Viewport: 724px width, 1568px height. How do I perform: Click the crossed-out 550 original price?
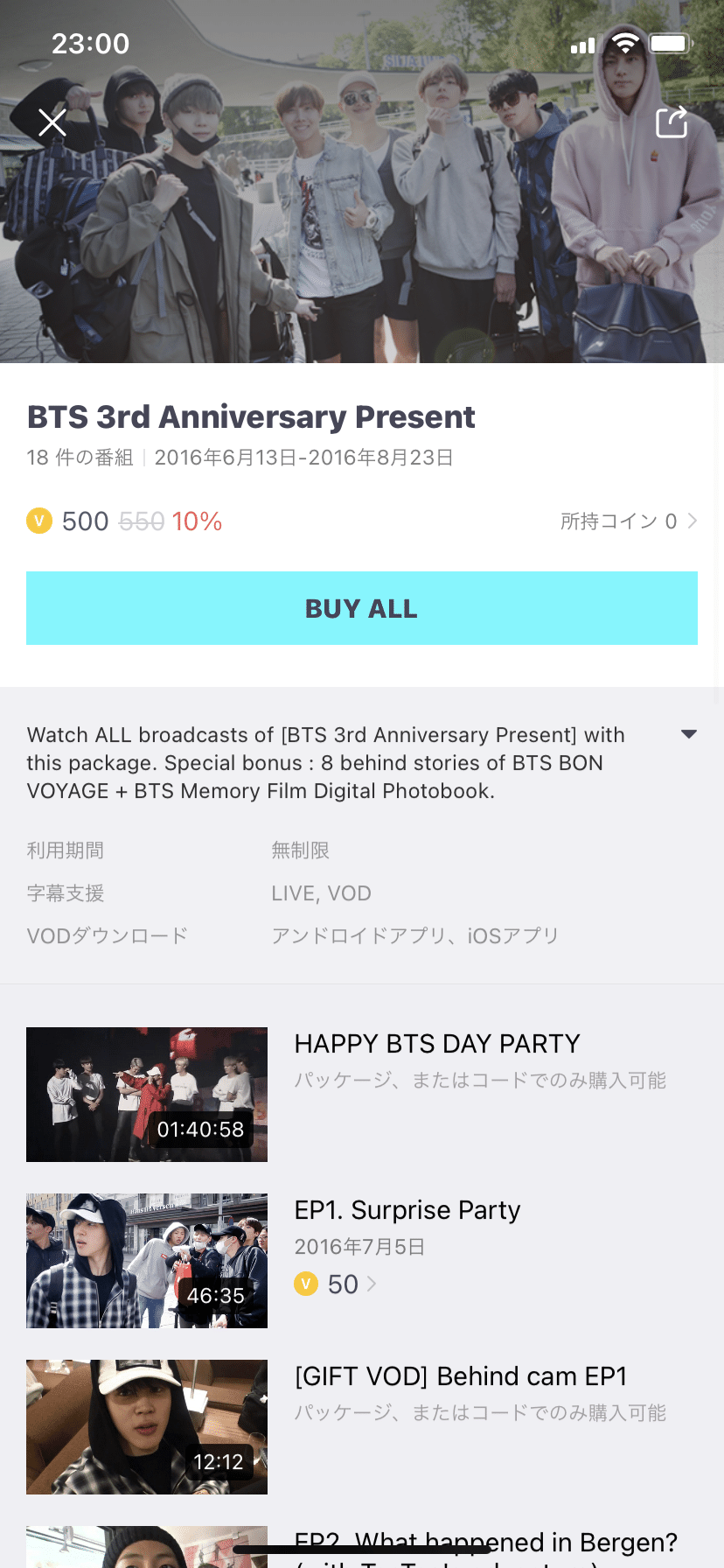[x=140, y=521]
